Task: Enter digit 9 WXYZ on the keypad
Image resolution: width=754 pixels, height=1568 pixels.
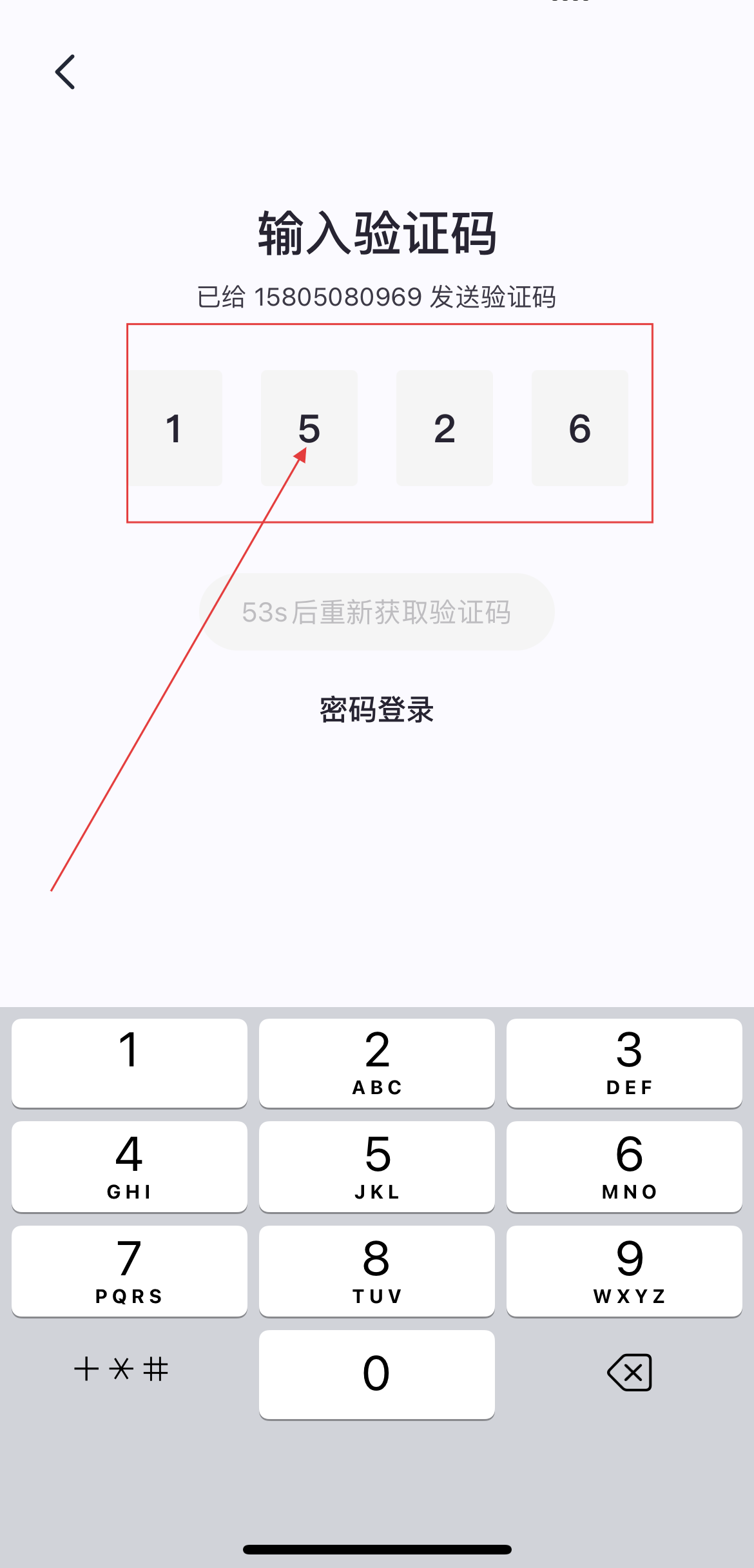Action: coord(624,1271)
